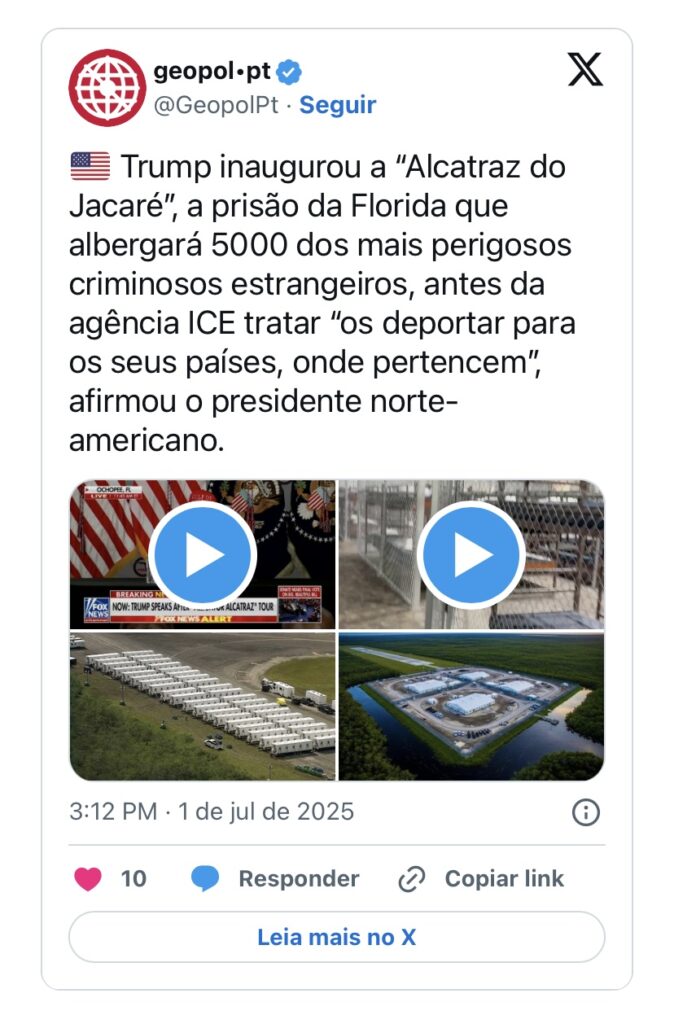Reply via the Responder button
This screenshot has width=674, height=1024.
click(276, 879)
